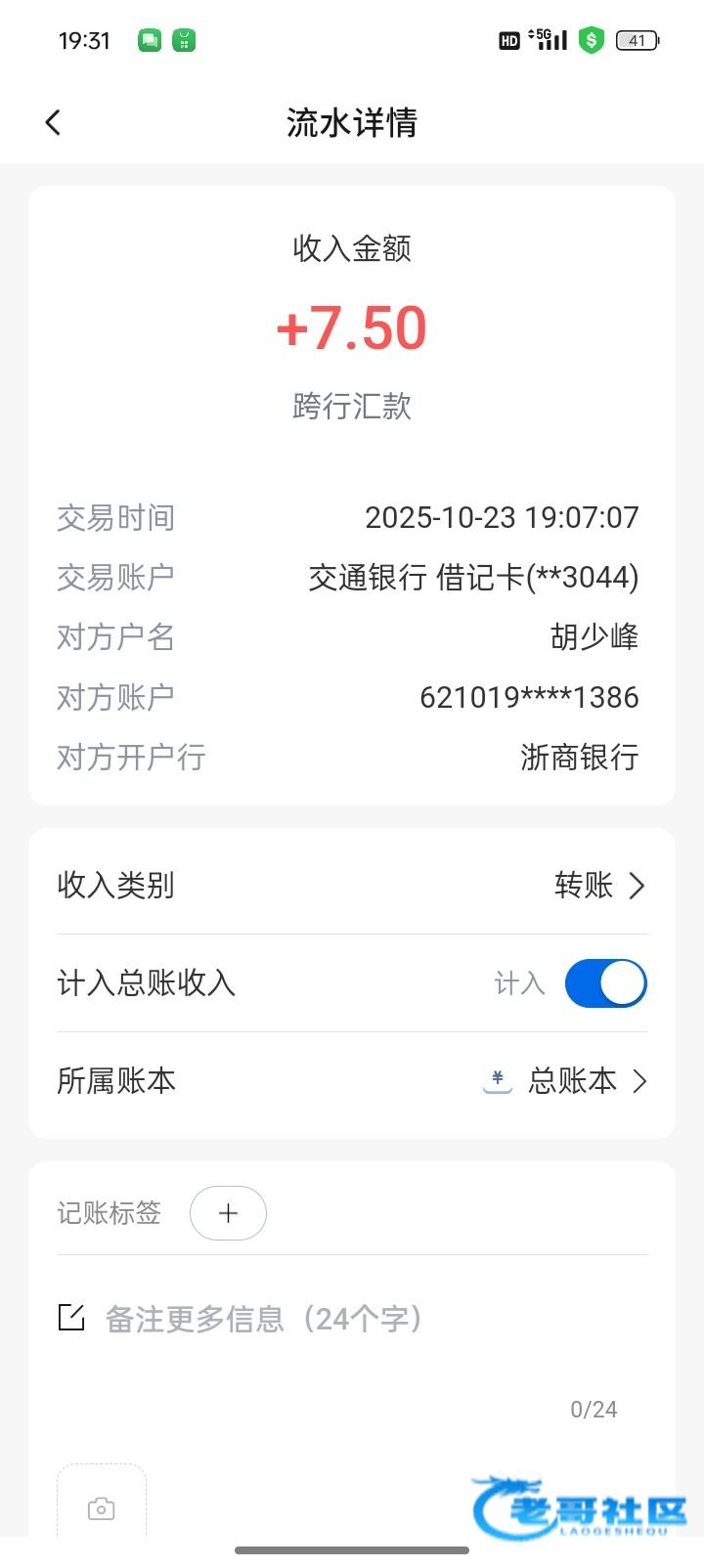Viewport: 704px width, 1568px height.
Task: Open 收入类别 to change 转账 category
Action: point(598,886)
